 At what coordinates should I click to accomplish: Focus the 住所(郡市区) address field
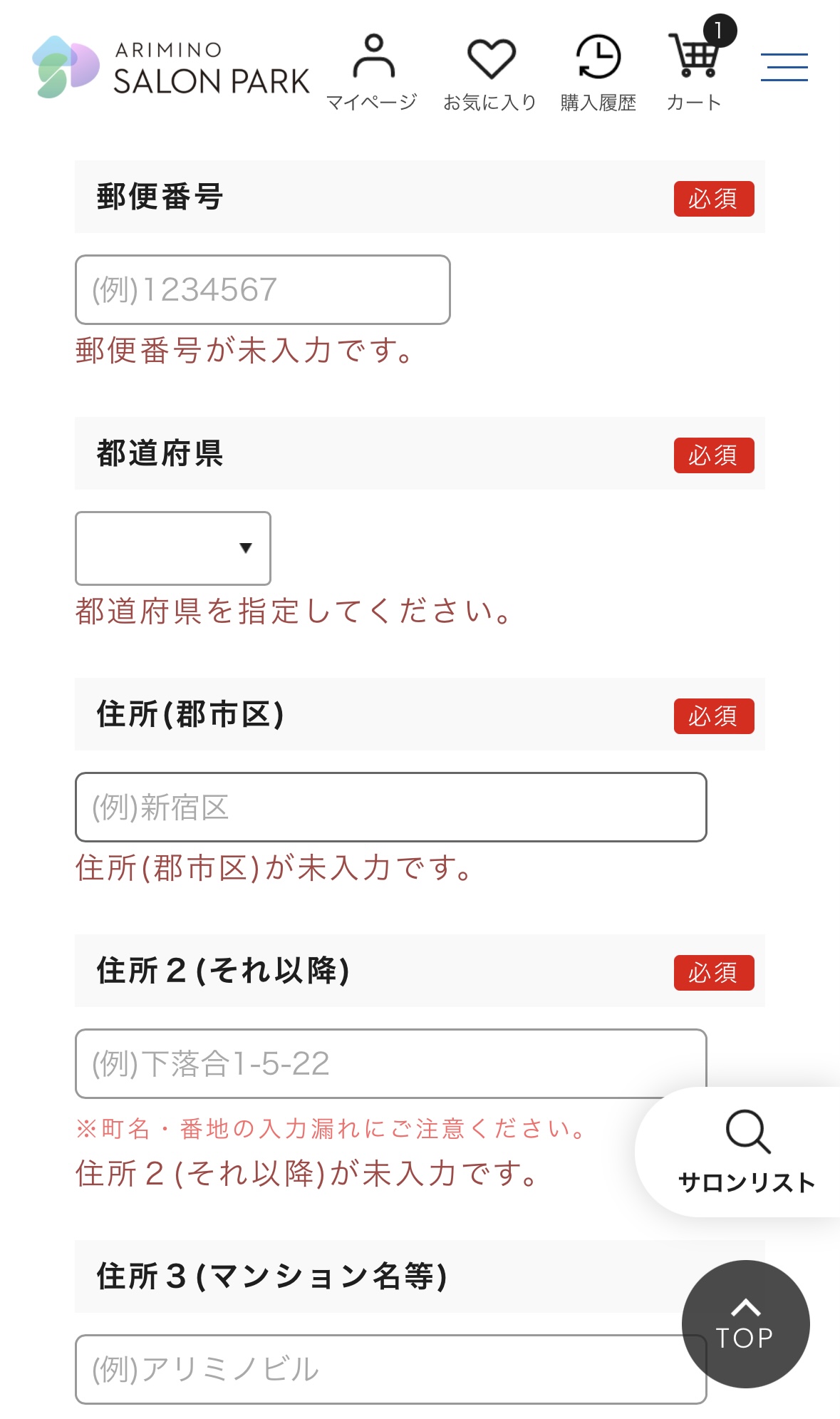point(391,807)
